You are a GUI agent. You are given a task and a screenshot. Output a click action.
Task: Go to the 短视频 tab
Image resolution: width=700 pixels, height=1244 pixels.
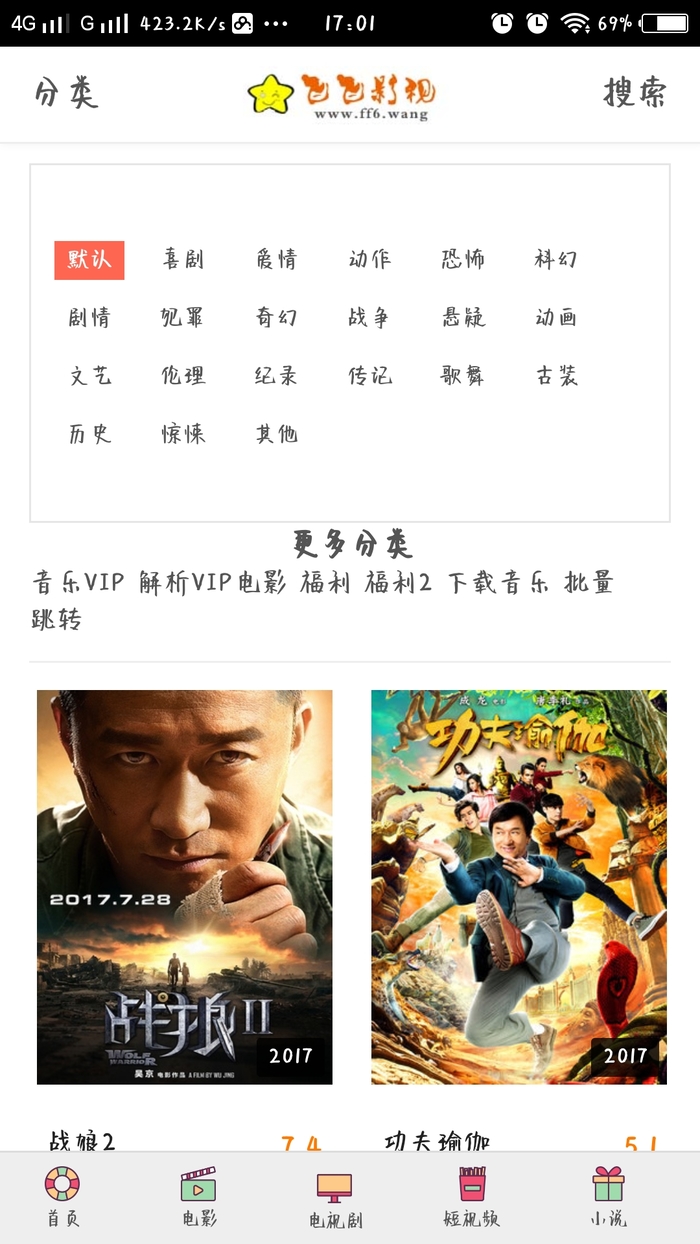(471, 1197)
